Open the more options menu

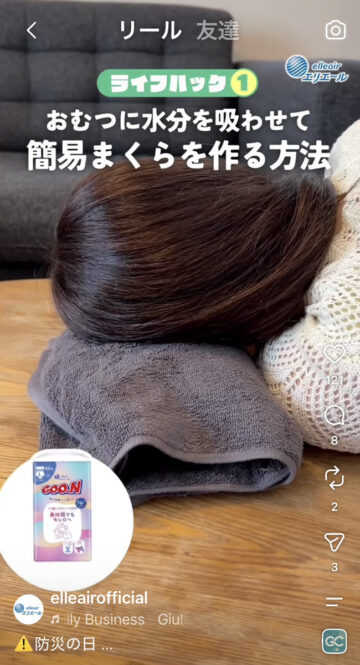[334, 601]
